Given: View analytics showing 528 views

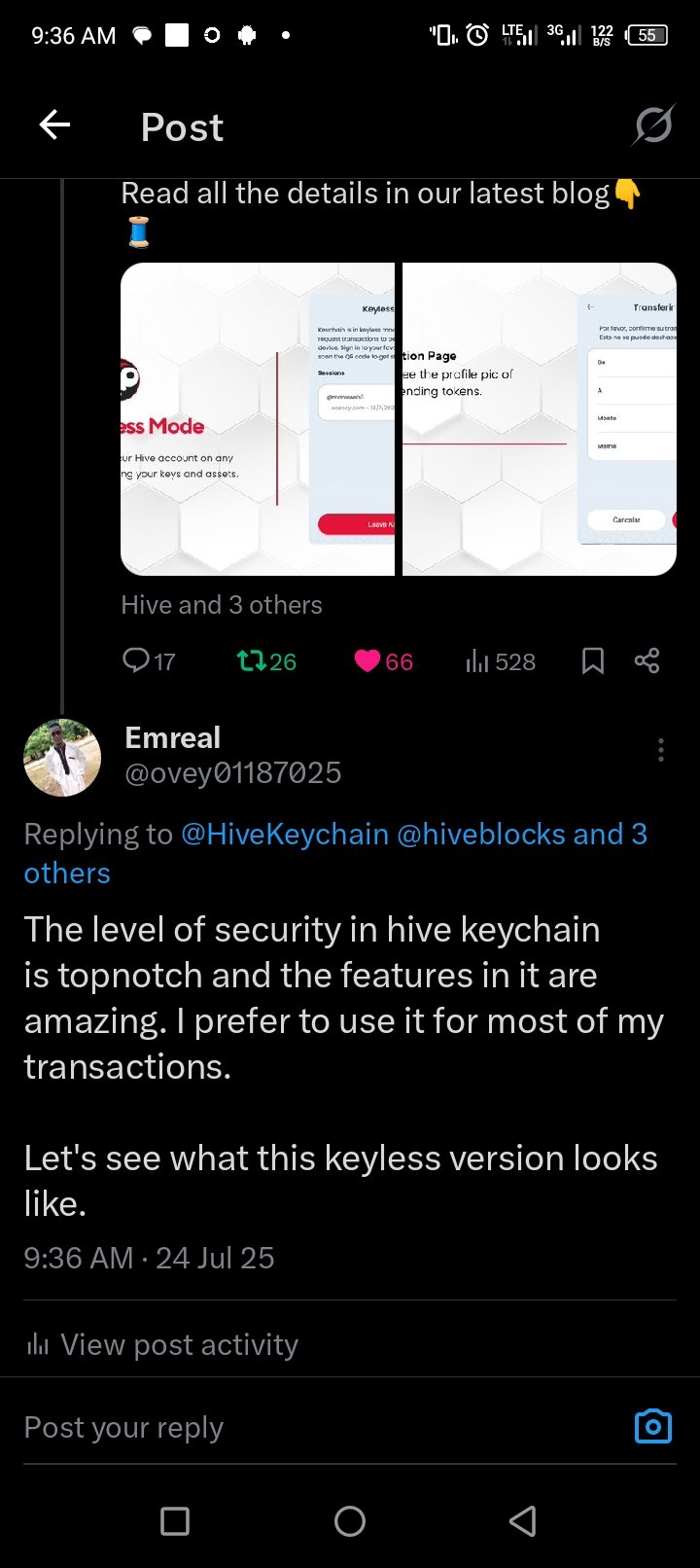Looking at the screenshot, I should (501, 661).
